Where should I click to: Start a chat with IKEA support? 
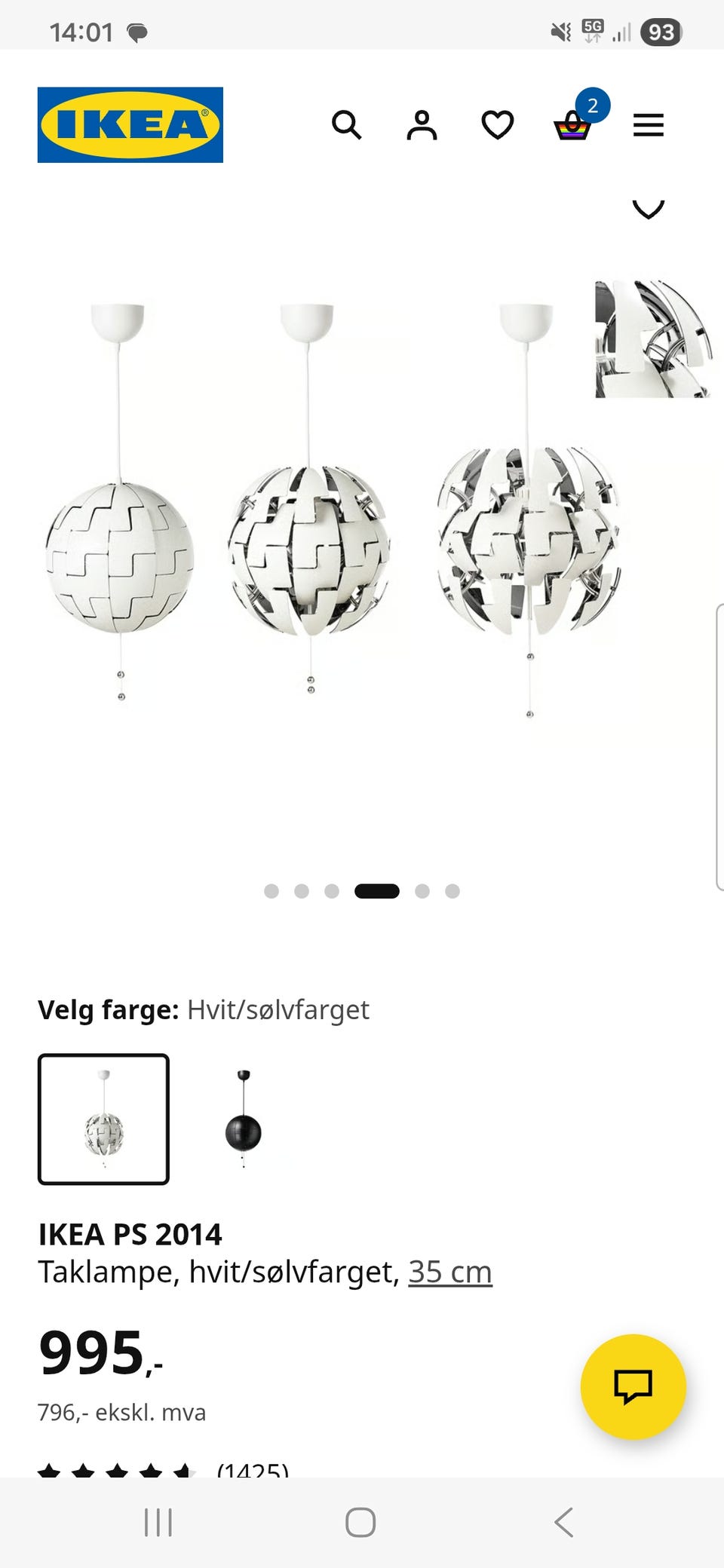633,1386
